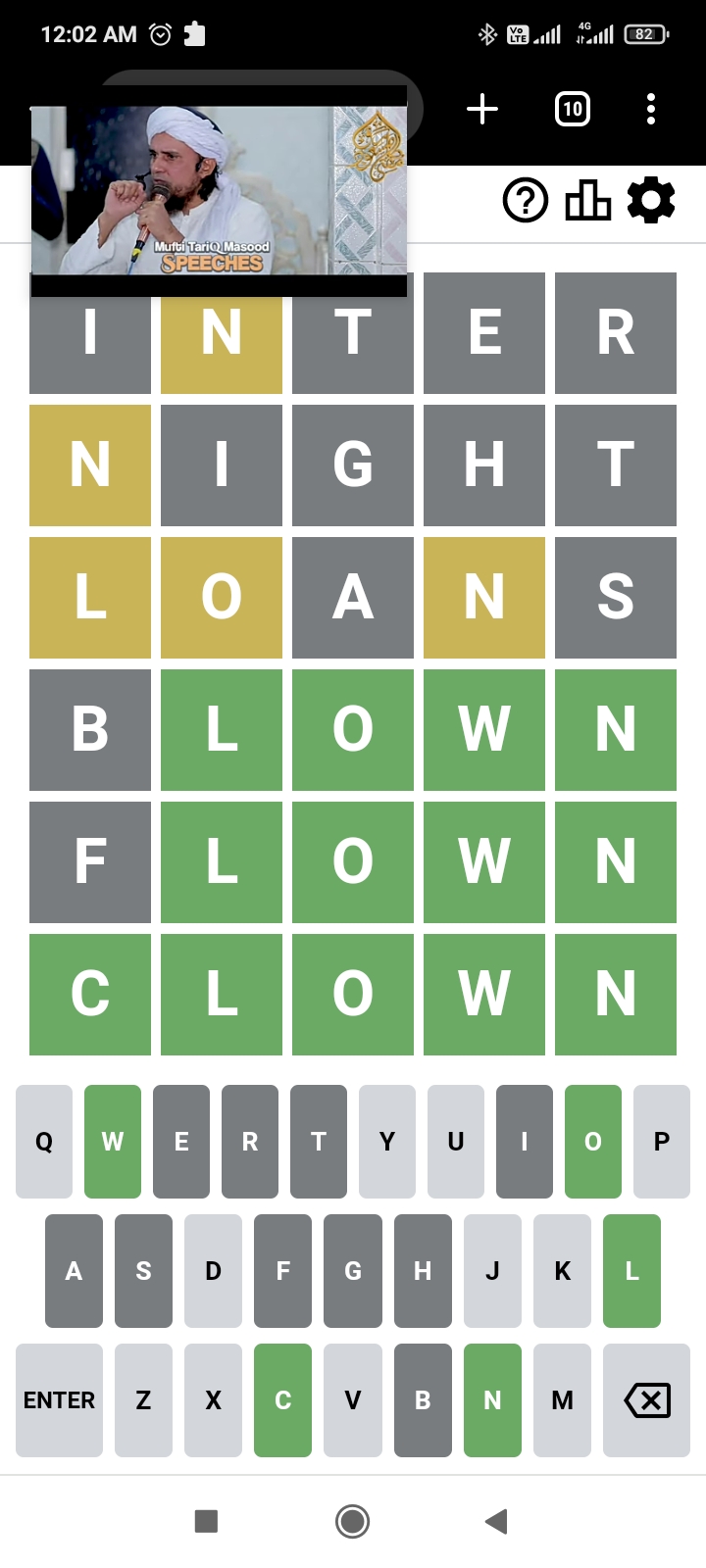Open the how-to-play help icon
Viewport: 706px width, 1568px height.
click(526, 201)
